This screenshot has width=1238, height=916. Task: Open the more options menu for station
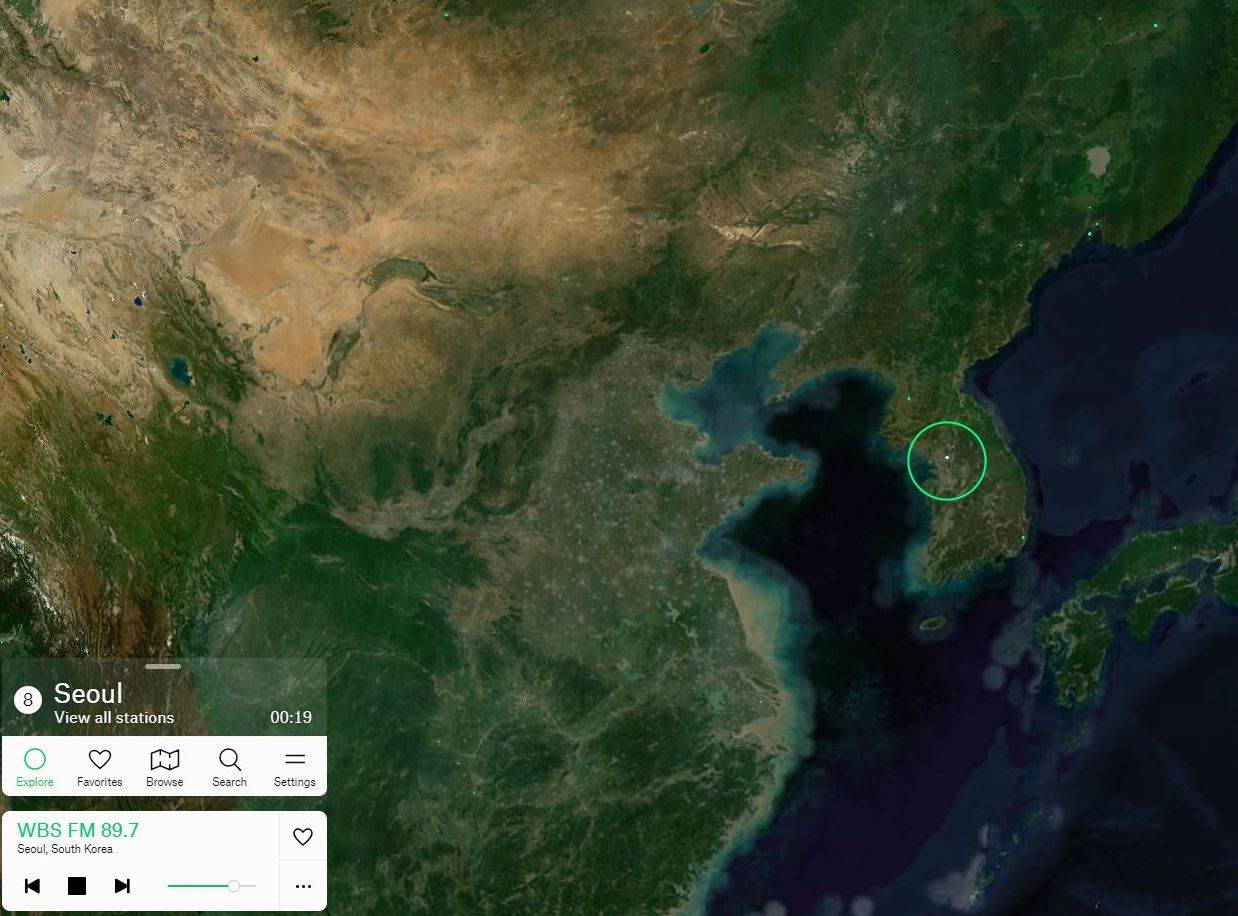click(303, 886)
